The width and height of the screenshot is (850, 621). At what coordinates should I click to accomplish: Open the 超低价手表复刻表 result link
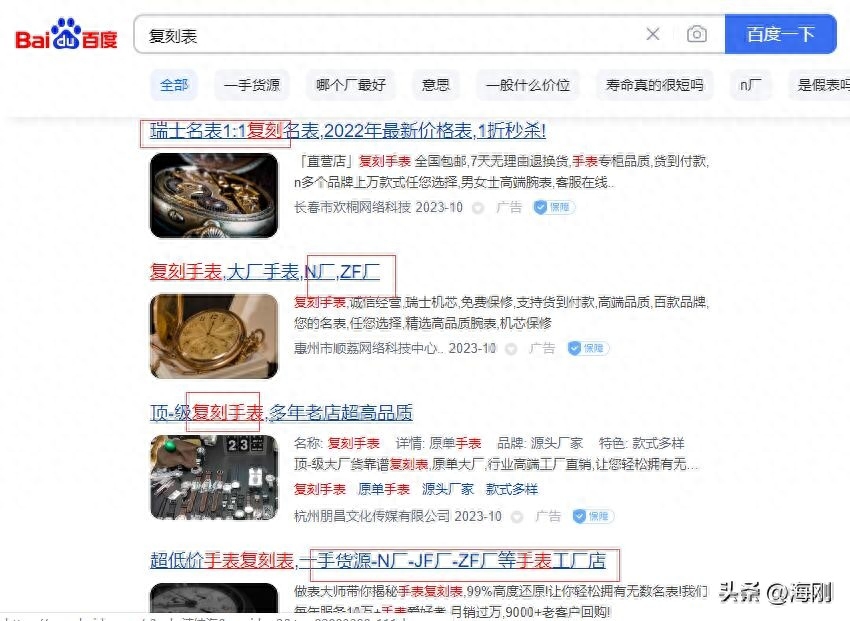377,560
